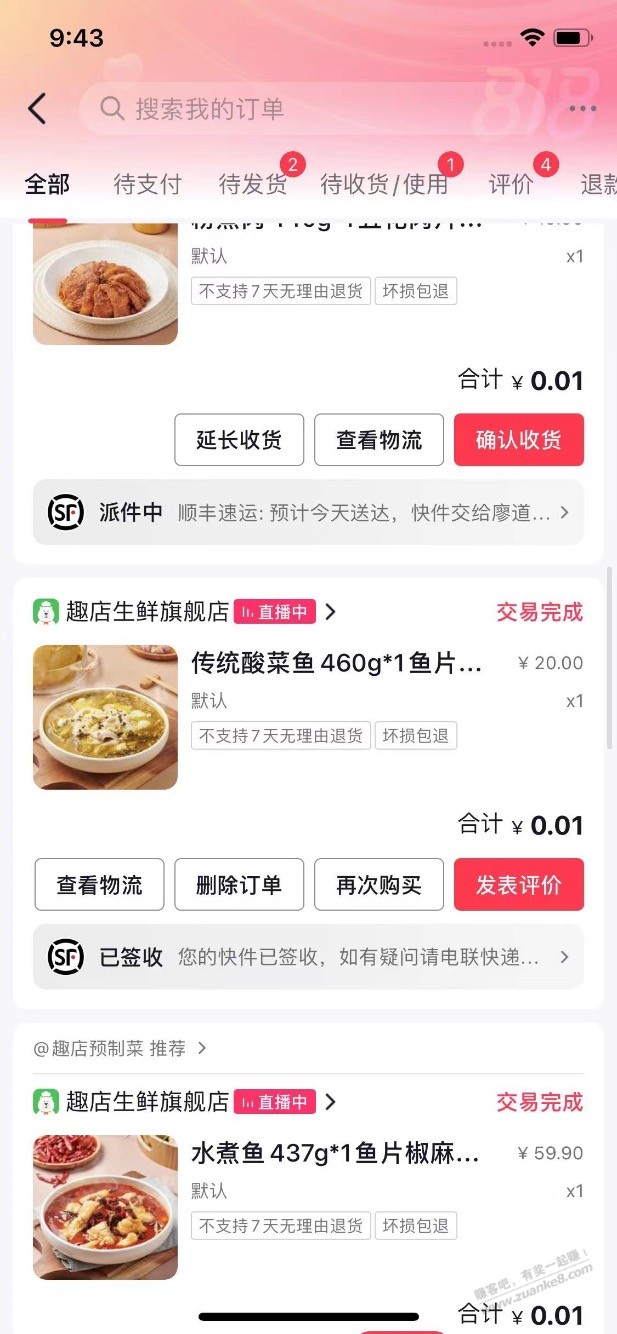Open the 已签收 logistics row

(308, 957)
